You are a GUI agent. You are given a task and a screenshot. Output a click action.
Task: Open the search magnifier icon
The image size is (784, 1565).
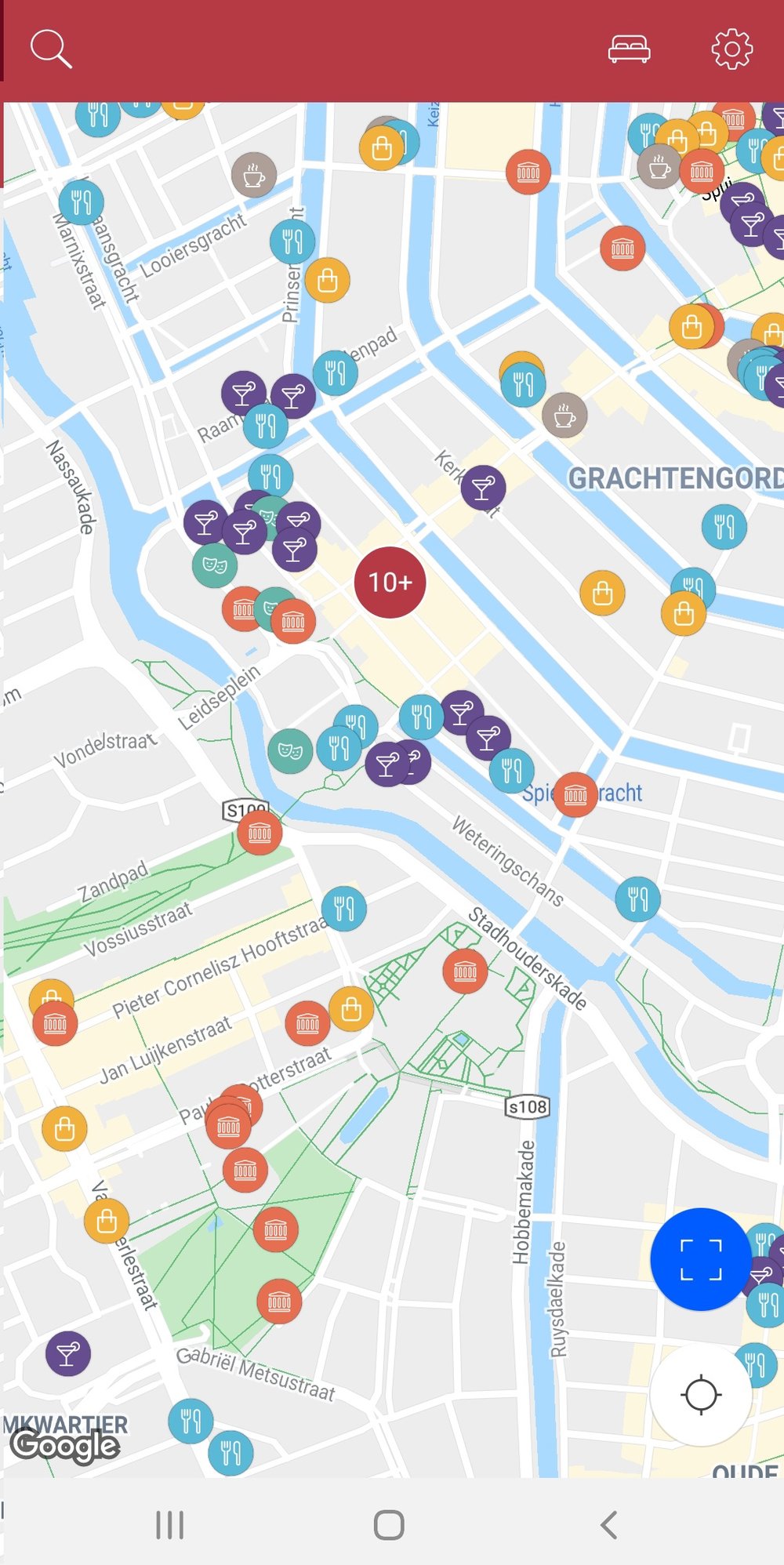[x=51, y=49]
